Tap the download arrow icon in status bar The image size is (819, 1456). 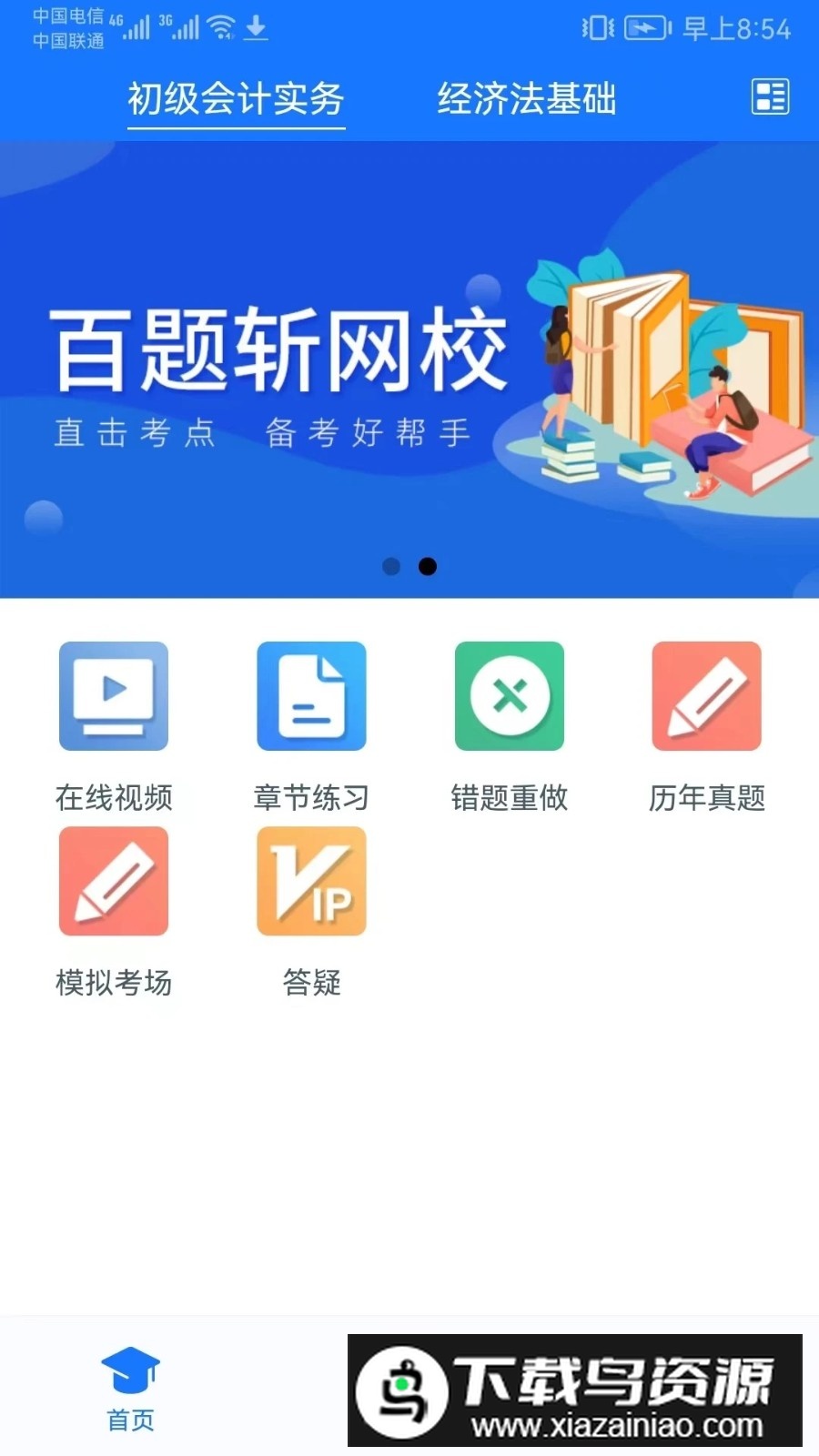tap(258, 27)
